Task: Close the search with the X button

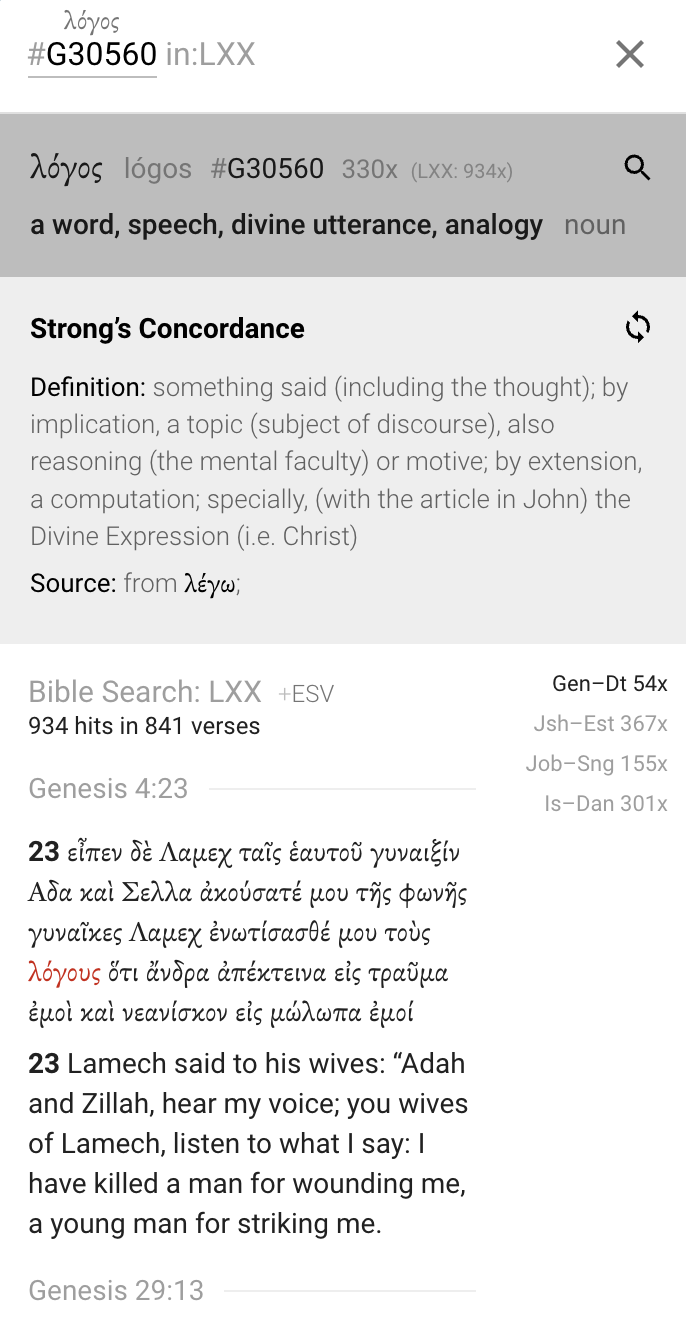Action: coord(630,54)
